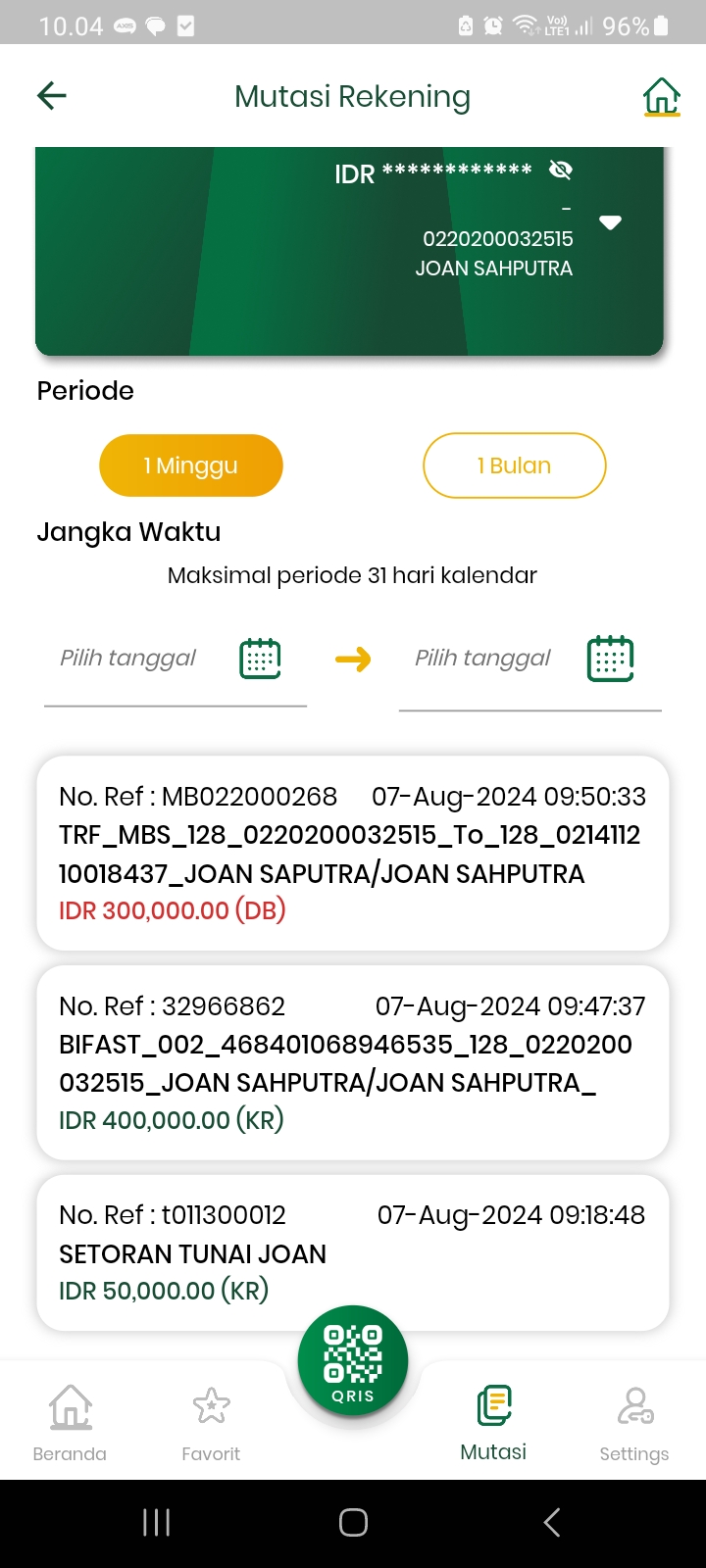706x1568 pixels.
Task: Select the 1 Bulan period
Action: (x=514, y=465)
